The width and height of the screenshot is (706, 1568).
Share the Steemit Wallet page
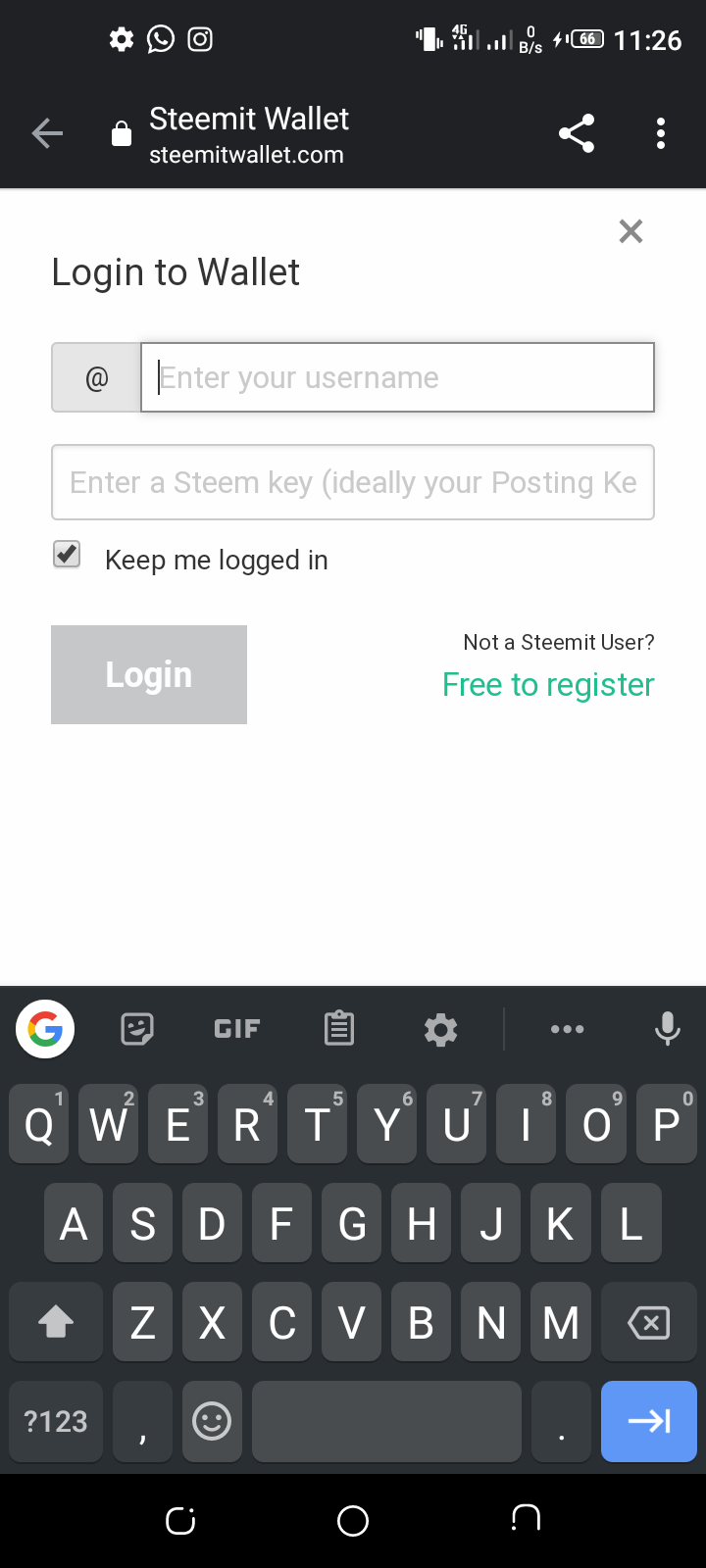point(577,133)
